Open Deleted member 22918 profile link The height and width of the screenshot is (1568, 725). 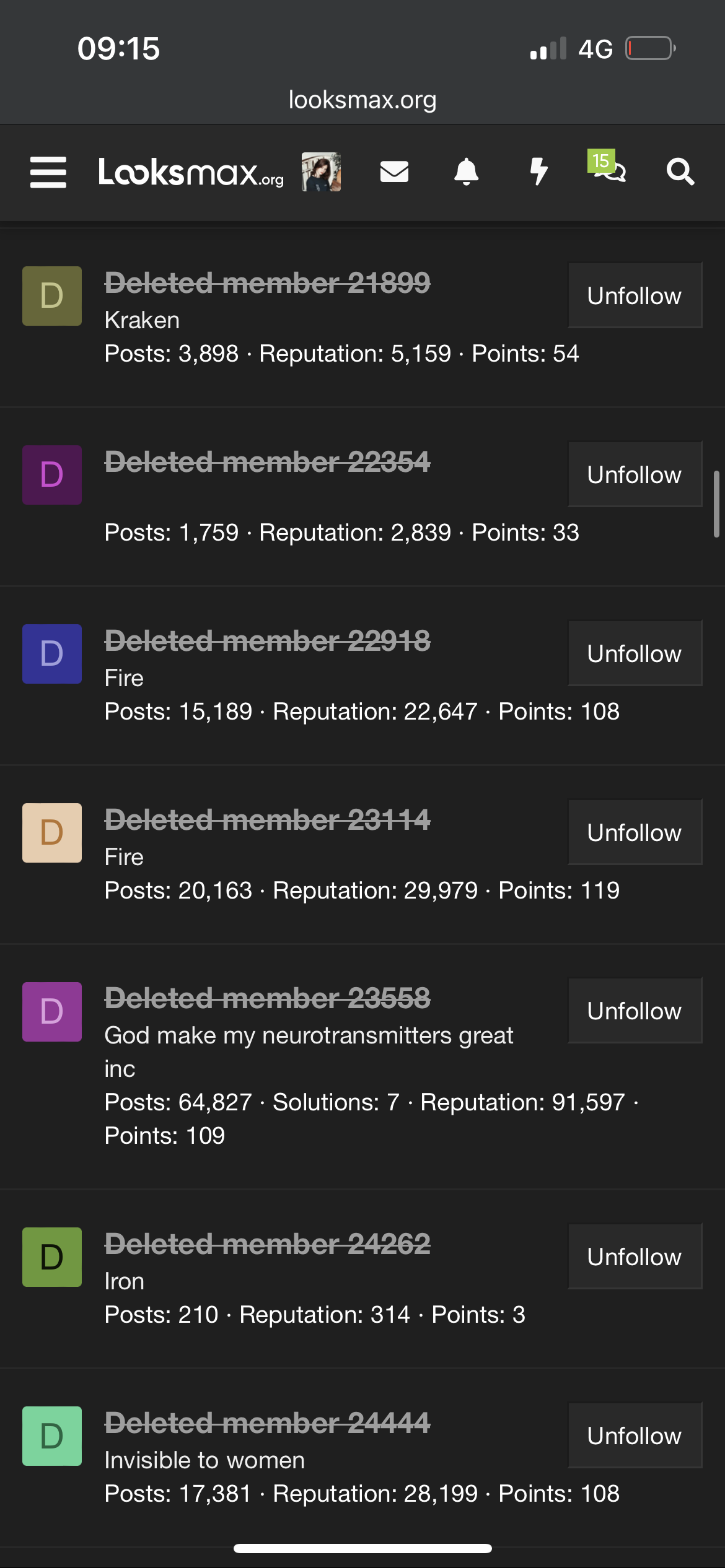(x=267, y=641)
